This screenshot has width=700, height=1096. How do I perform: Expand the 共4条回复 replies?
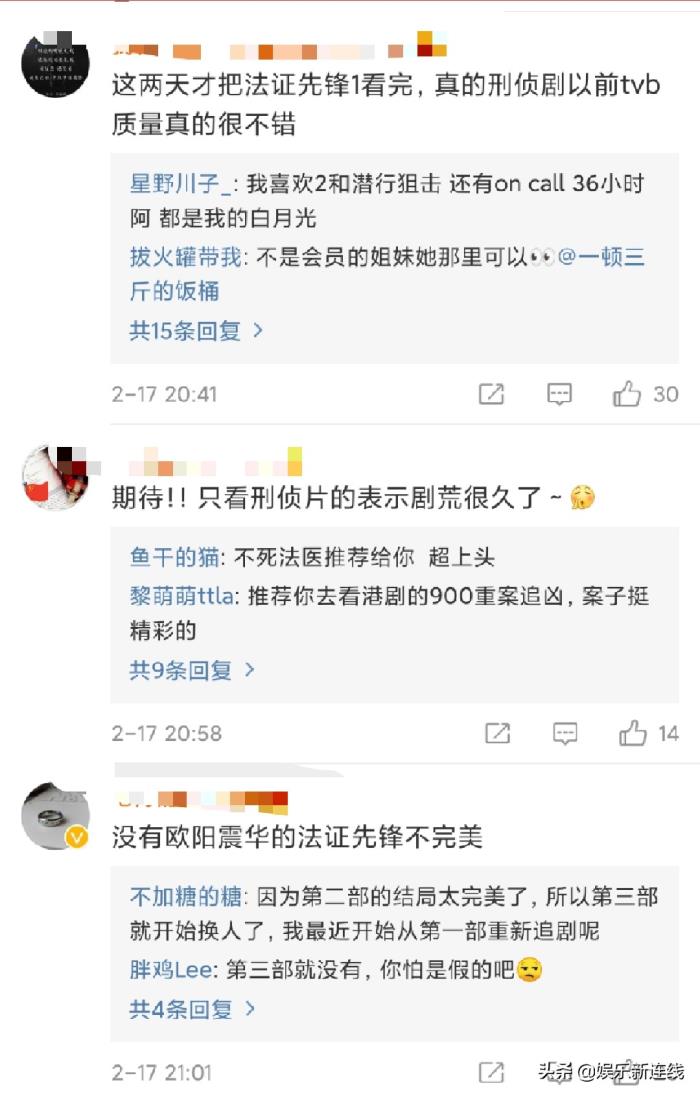coord(192,1008)
